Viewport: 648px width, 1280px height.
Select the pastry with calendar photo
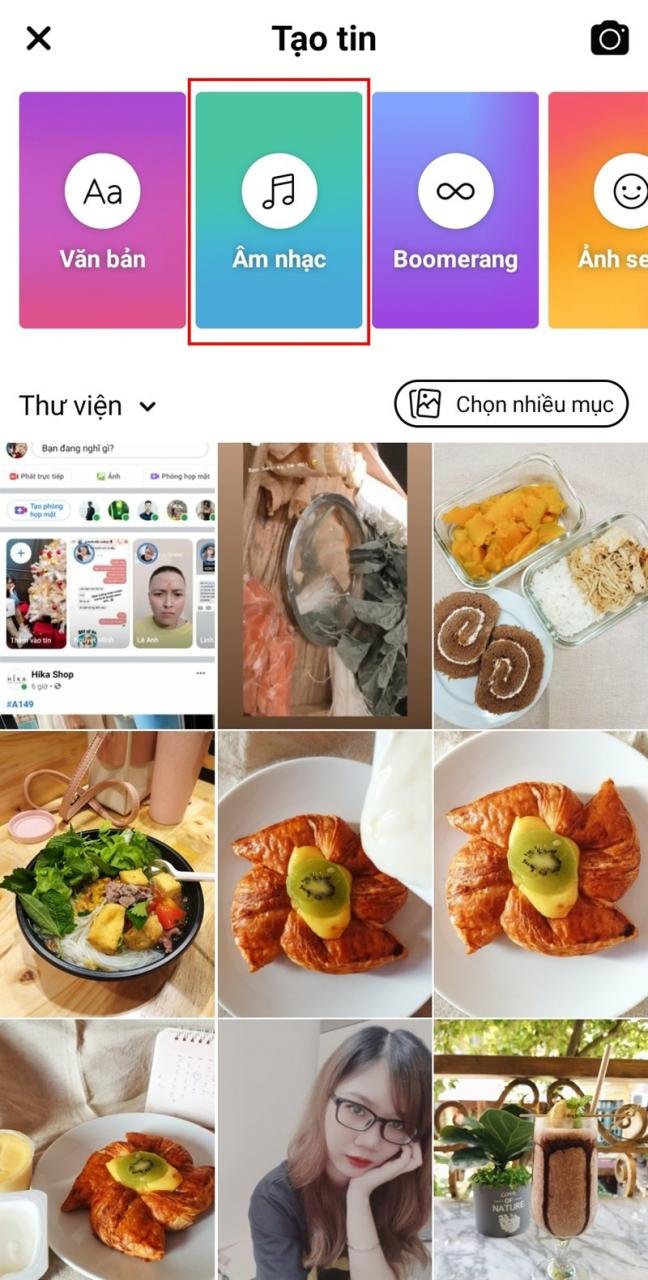pos(107,1150)
